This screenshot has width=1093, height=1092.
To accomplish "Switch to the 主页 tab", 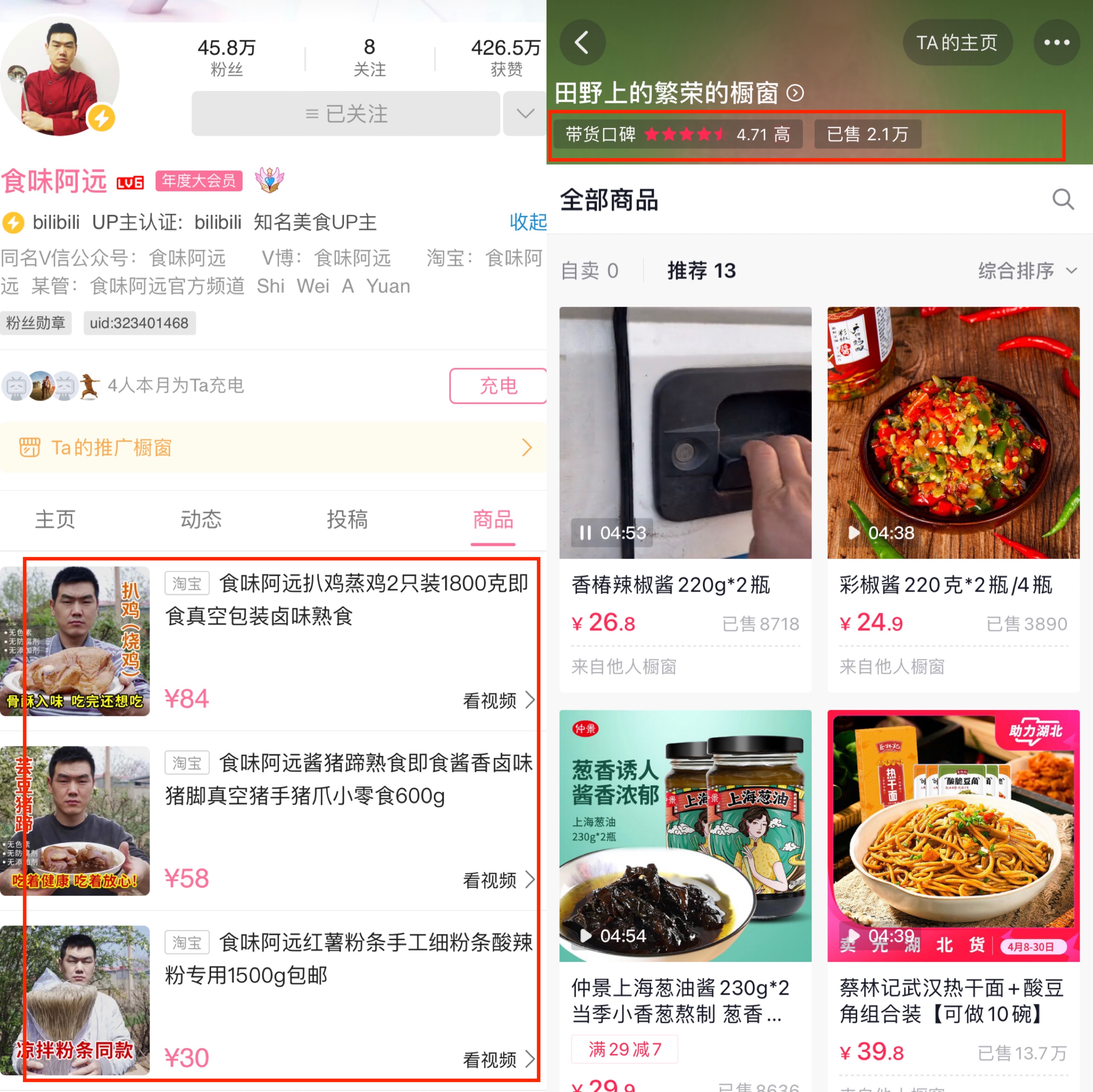I will pyautogui.click(x=55, y=519).
